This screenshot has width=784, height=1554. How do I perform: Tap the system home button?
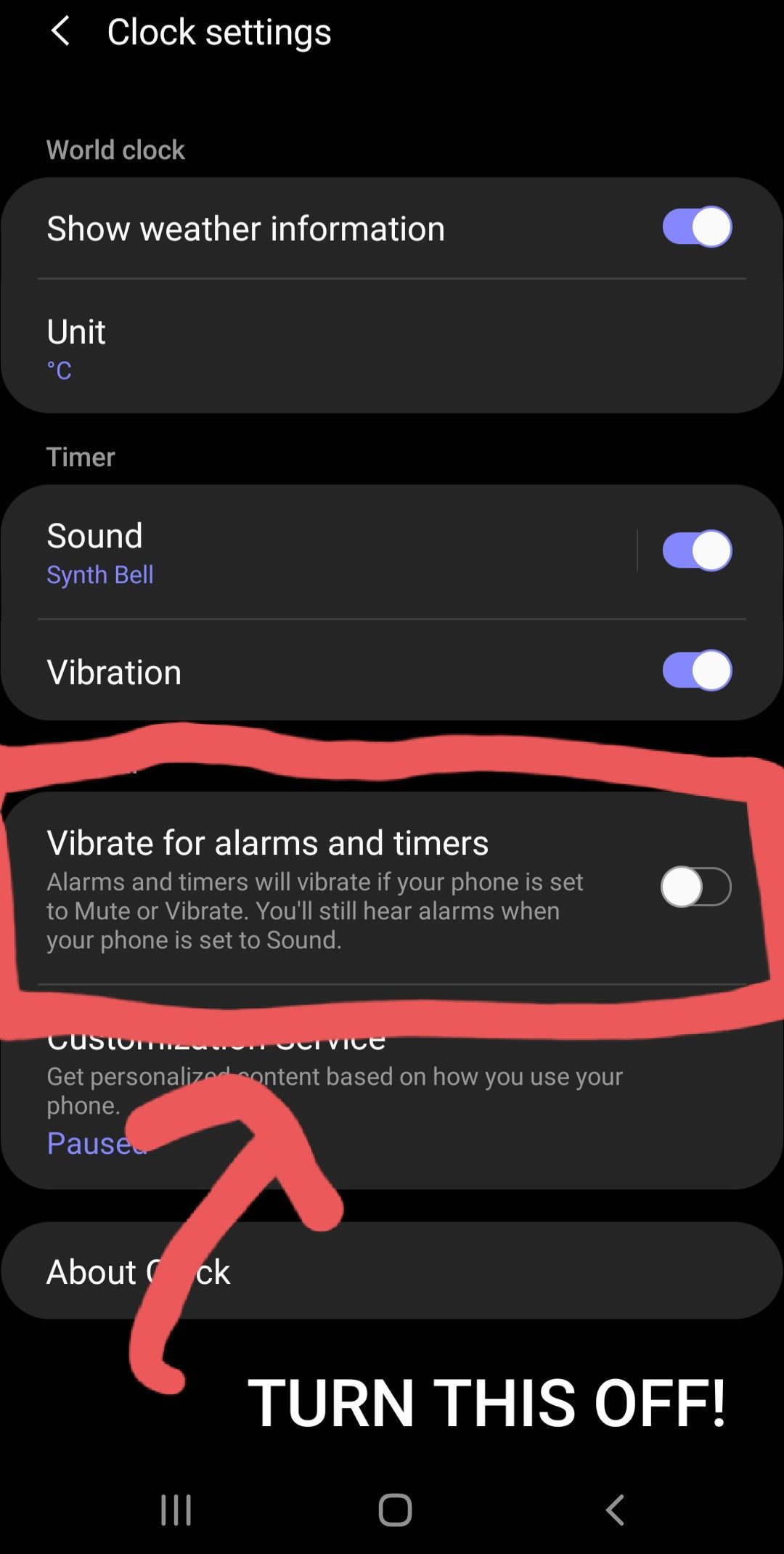coord(395,1510)
